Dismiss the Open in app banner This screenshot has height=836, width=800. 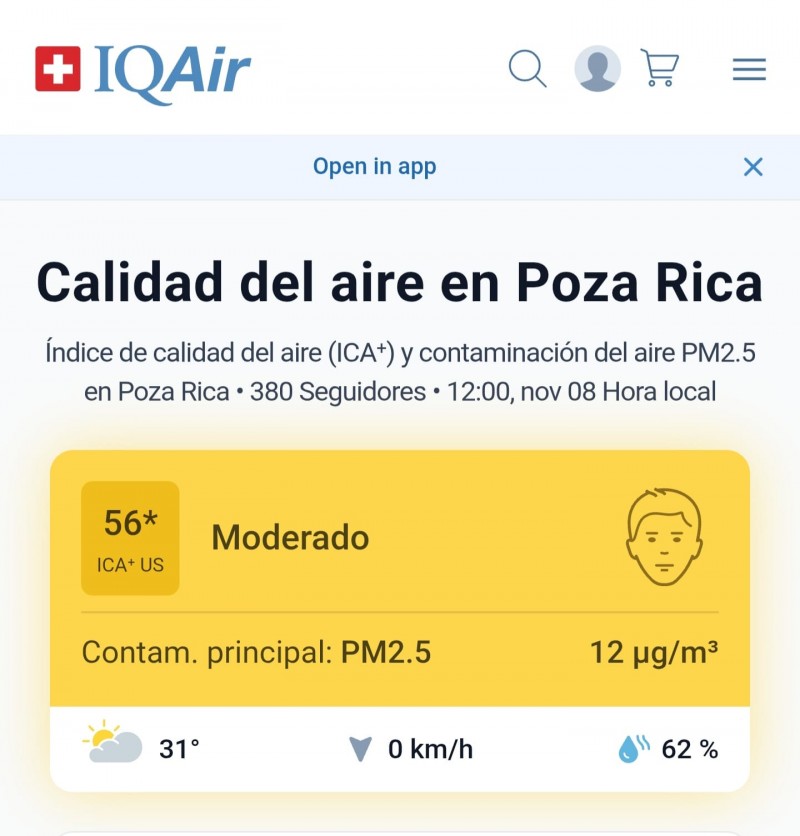(753, 167)
